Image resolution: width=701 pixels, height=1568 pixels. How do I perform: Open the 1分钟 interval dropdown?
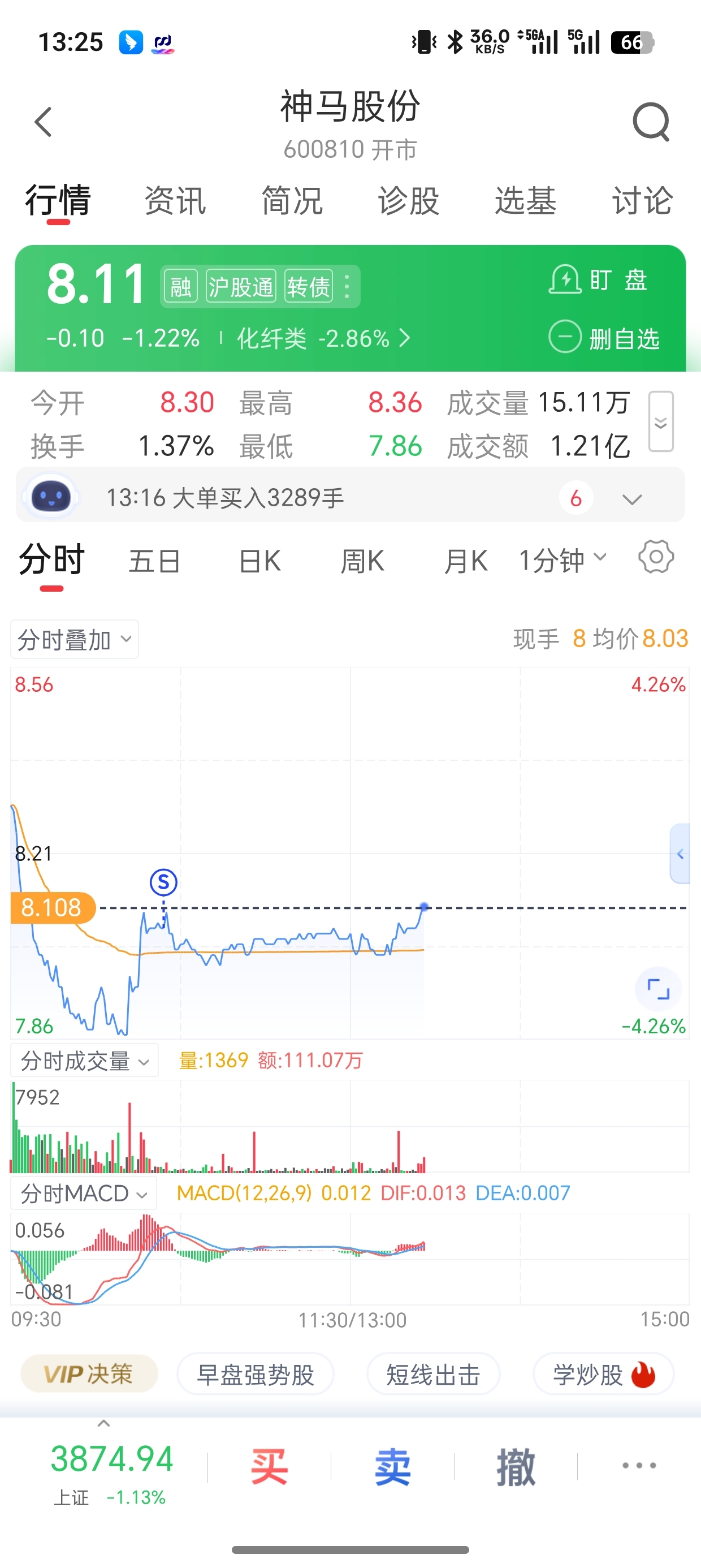562,559
